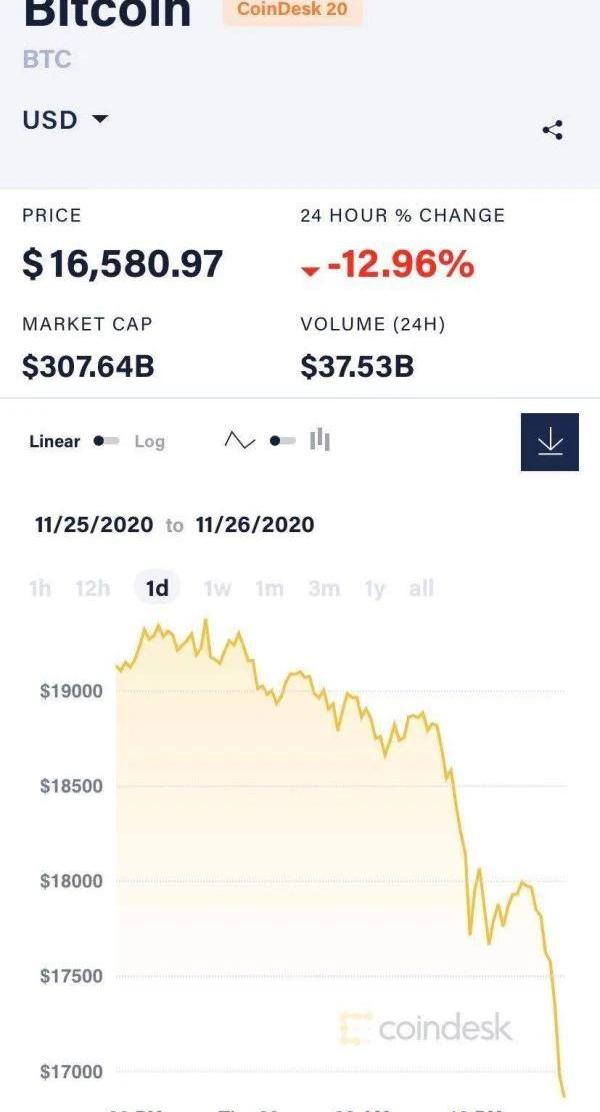Select the 1d time range
The image size is (600, 1112).
pos(157,588)
